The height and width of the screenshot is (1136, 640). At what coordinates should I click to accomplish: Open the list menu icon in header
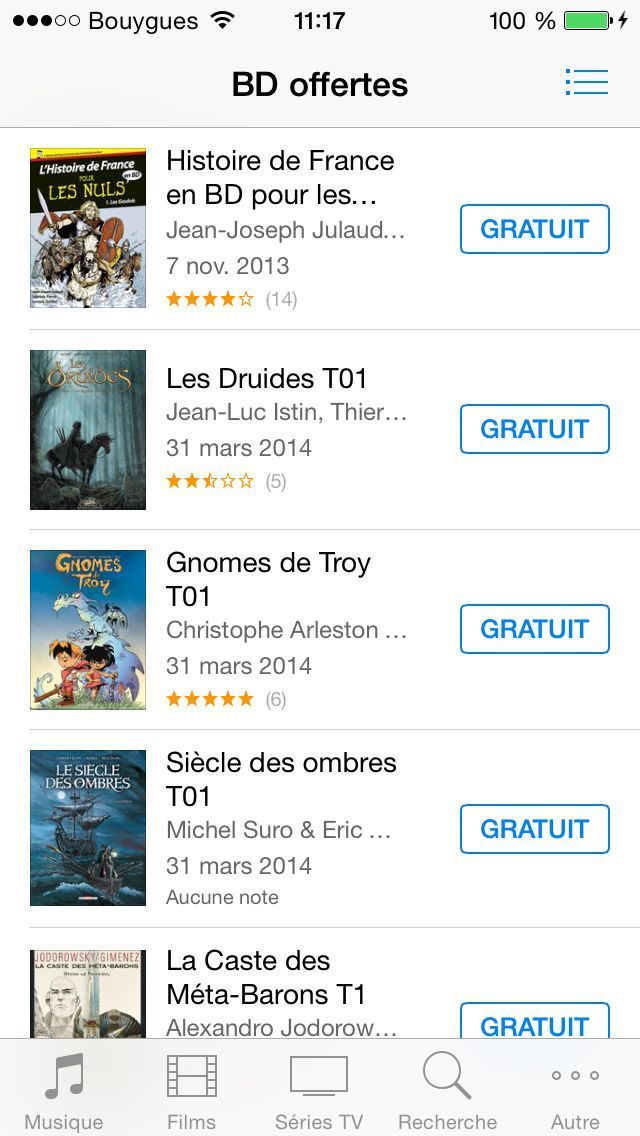pos(586,83)
